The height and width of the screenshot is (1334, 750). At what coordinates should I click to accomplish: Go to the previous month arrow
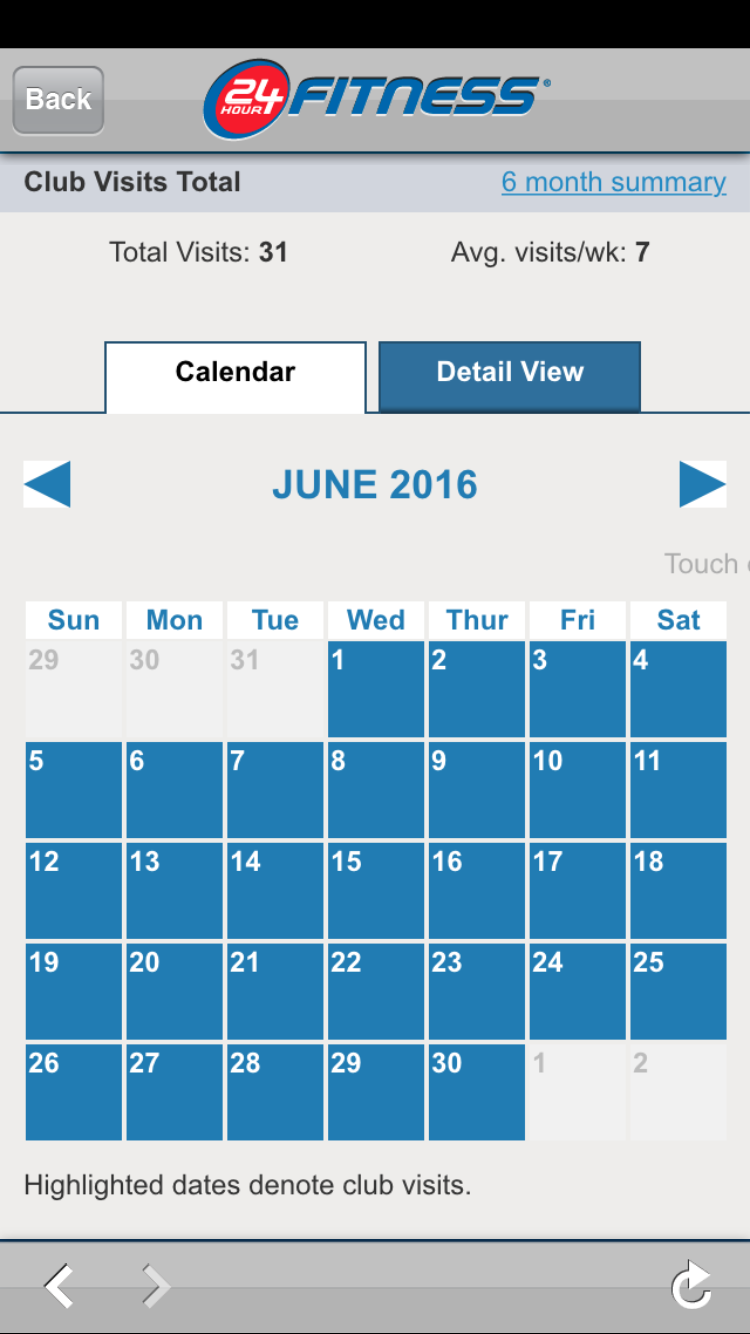point(47,485)
